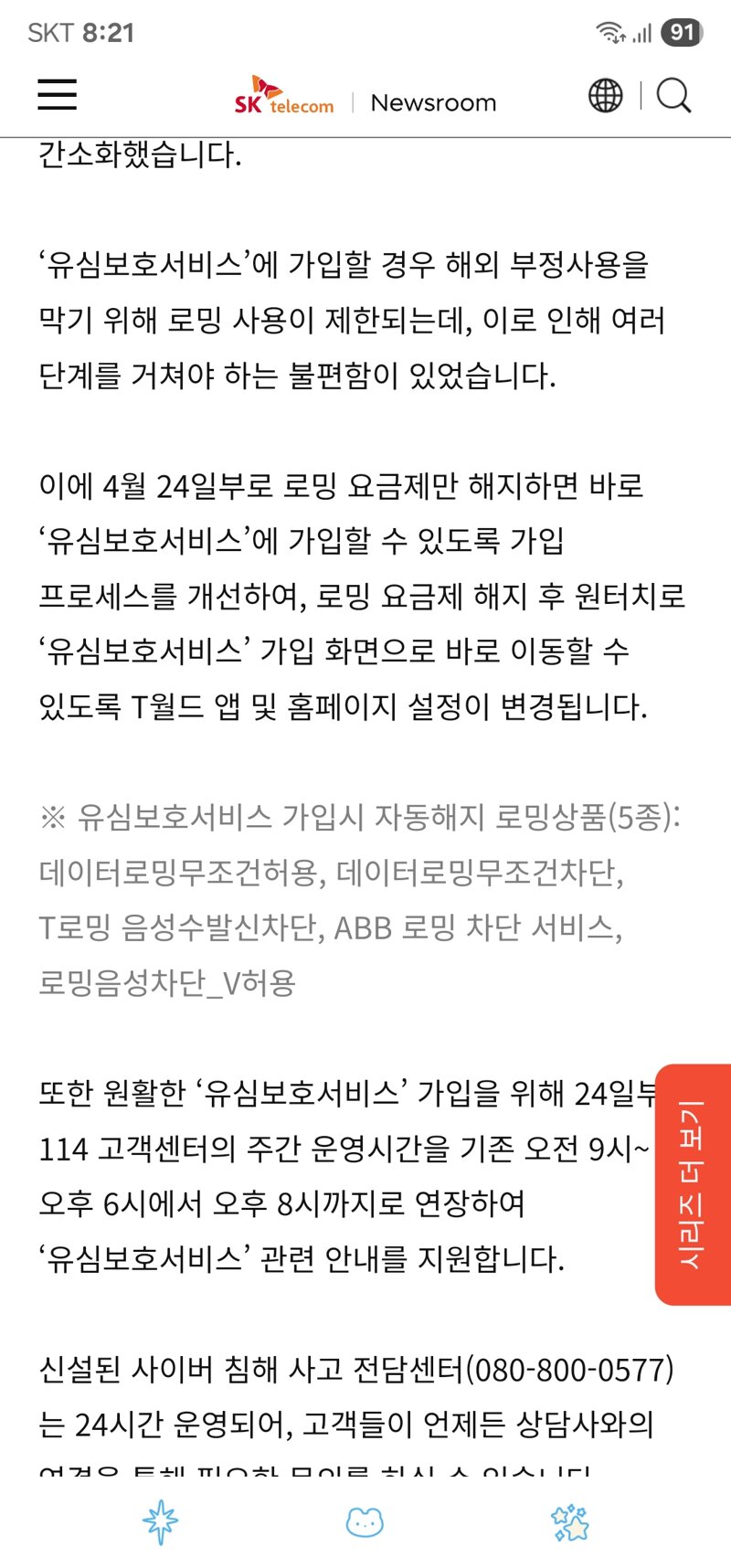This screenshot has height=1568, width=731.
Task: Tap the frog face icon in bottom bar
Action: (365, 1522)
